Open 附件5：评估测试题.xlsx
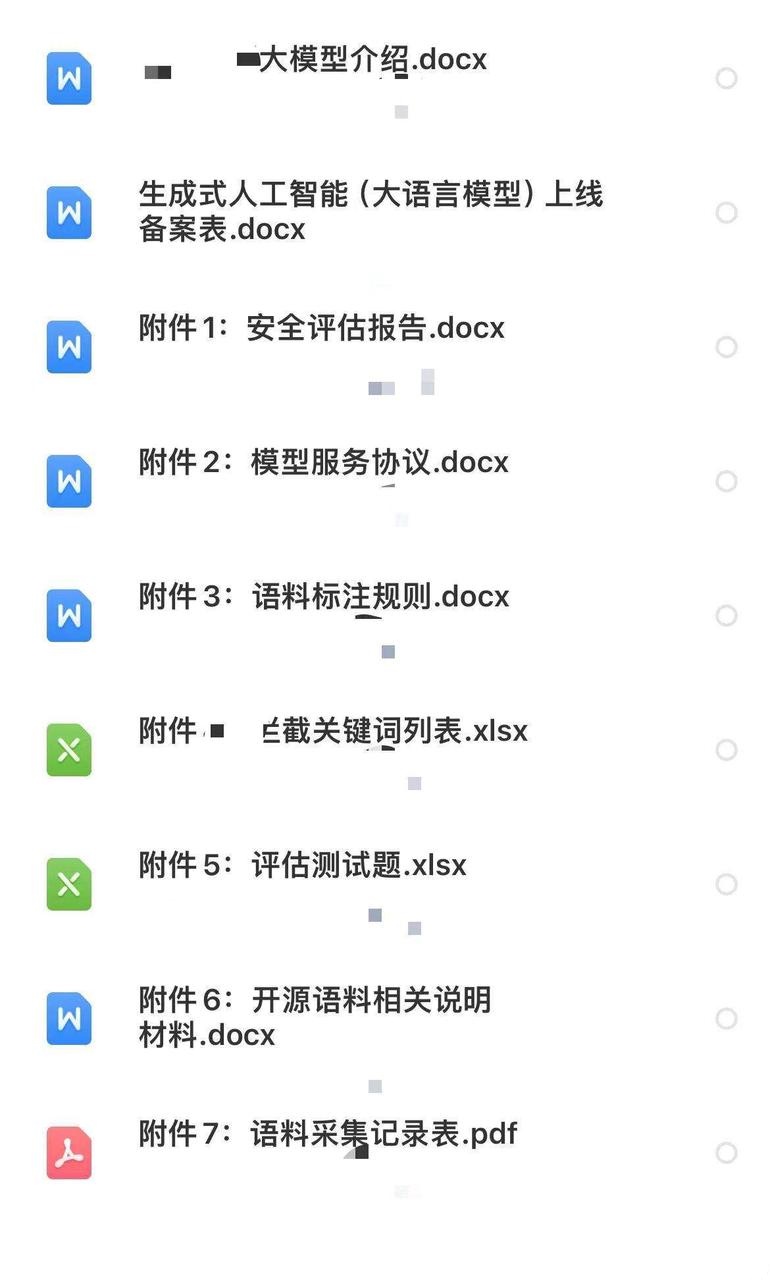770x1280 pixels. pyautogui.click(x=303, y=865)
